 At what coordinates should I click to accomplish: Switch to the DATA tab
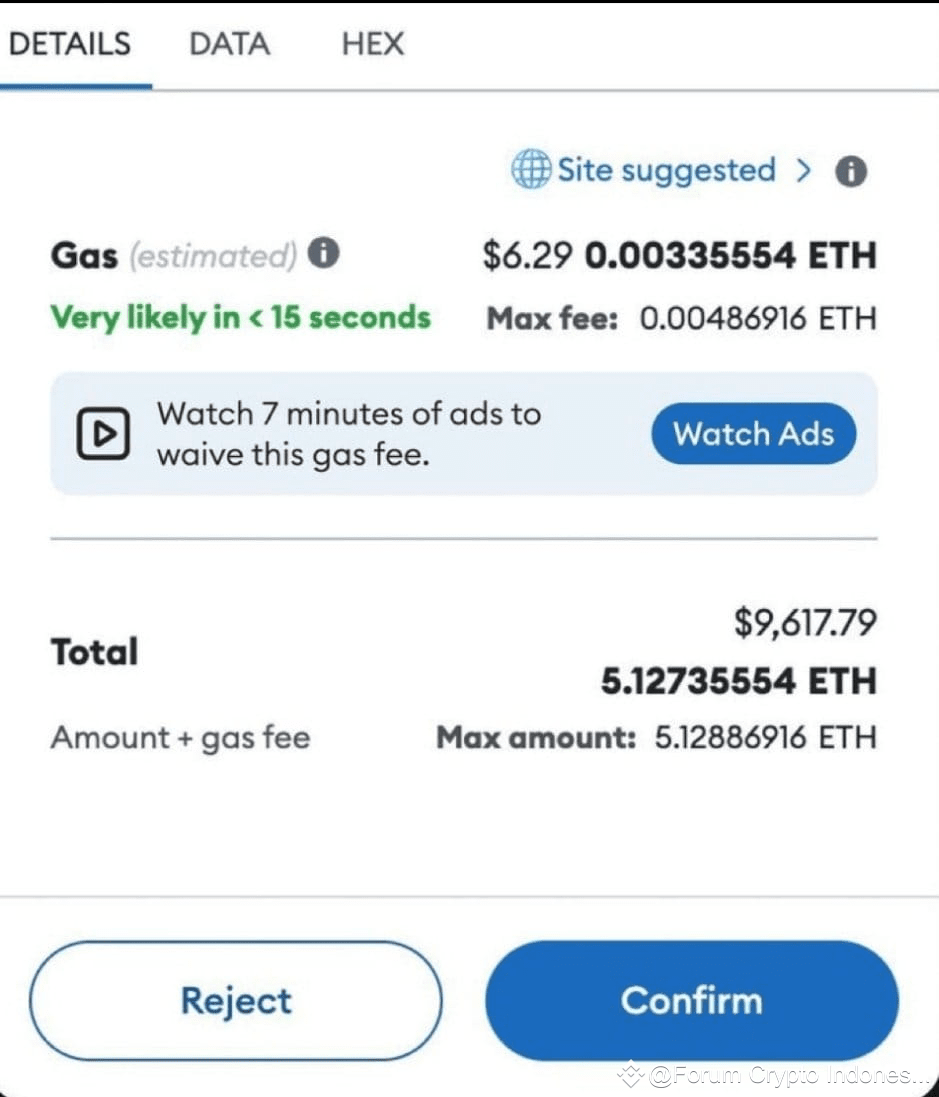pyautogui.click(x=228, y=44)
